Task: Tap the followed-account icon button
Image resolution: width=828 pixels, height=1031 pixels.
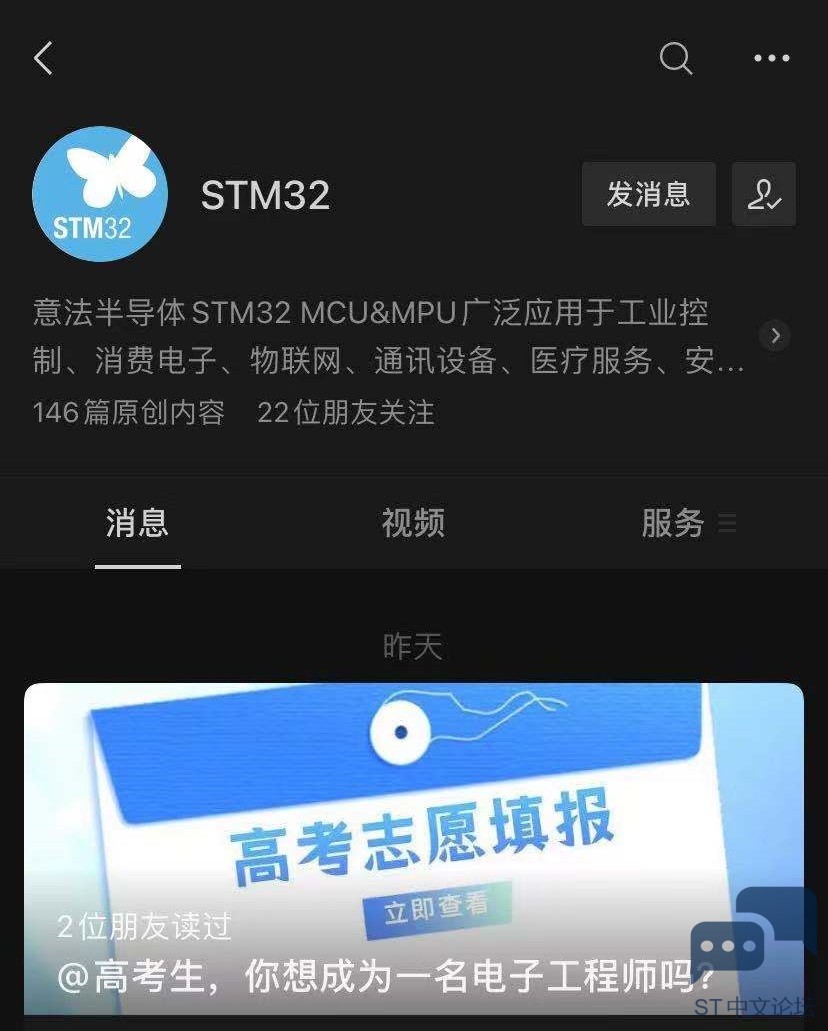Action: pos(764,194)
